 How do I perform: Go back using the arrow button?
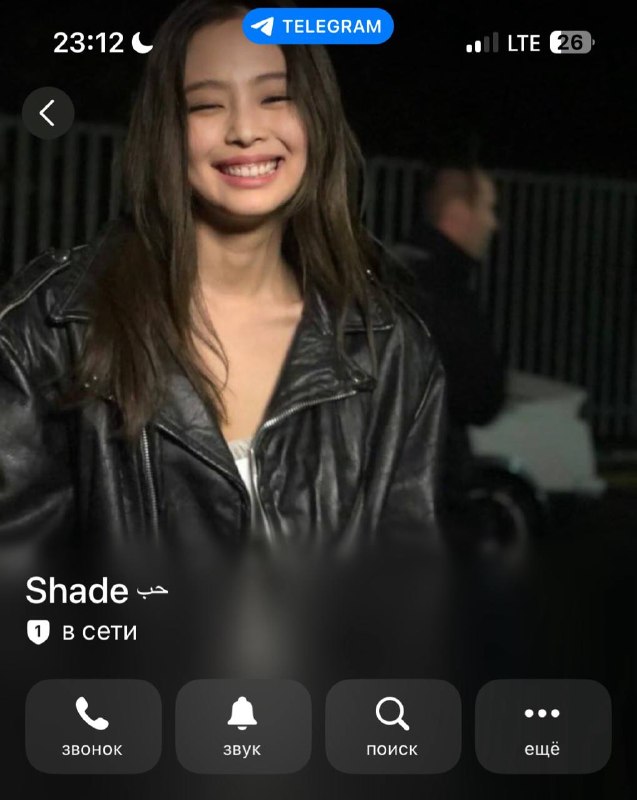[x=48, y=113]
